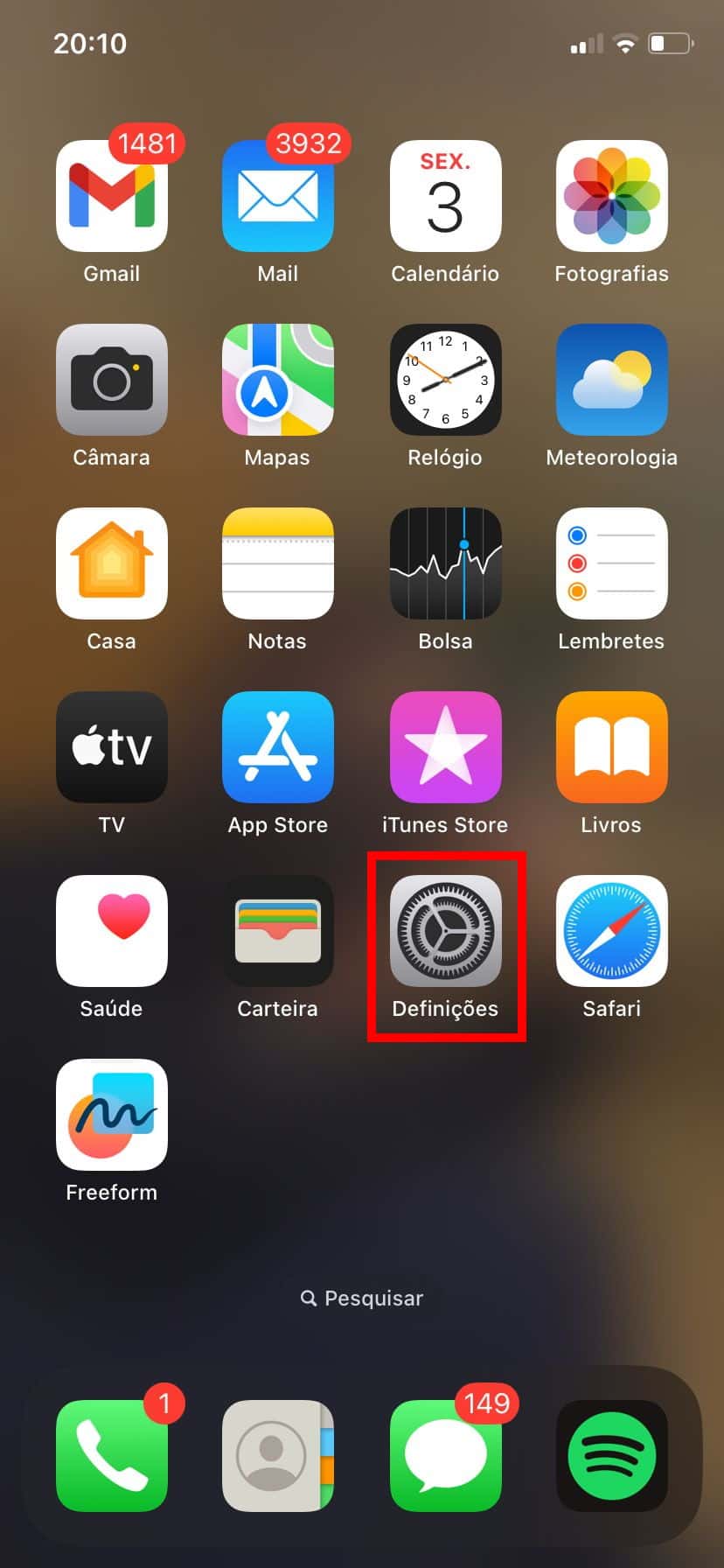Open iTunes Store app
724x1568 pixels.
445,747
